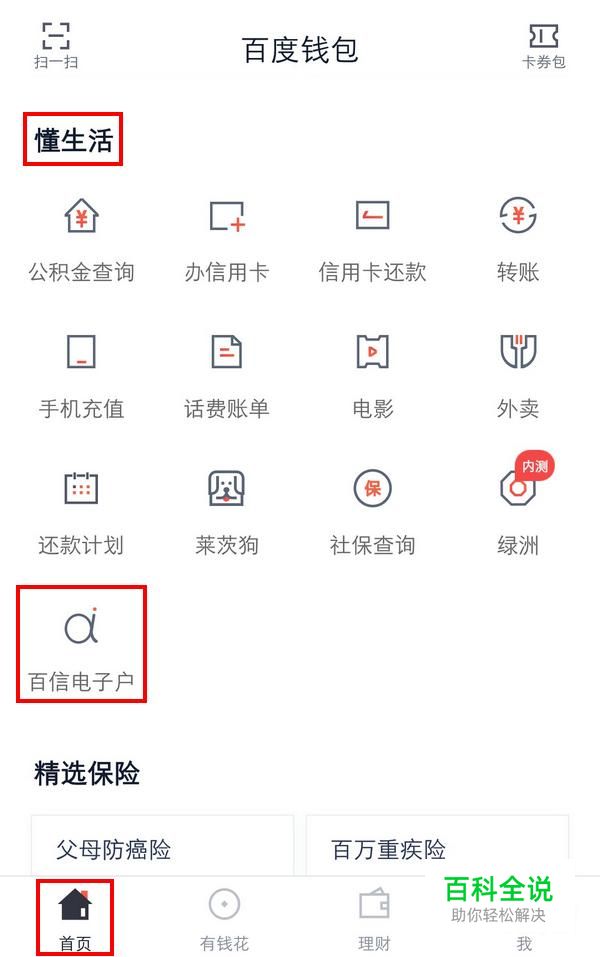Open the 父母防癌险 insurance card
This screenshot has width=600, height=957.
pos(163,848)
